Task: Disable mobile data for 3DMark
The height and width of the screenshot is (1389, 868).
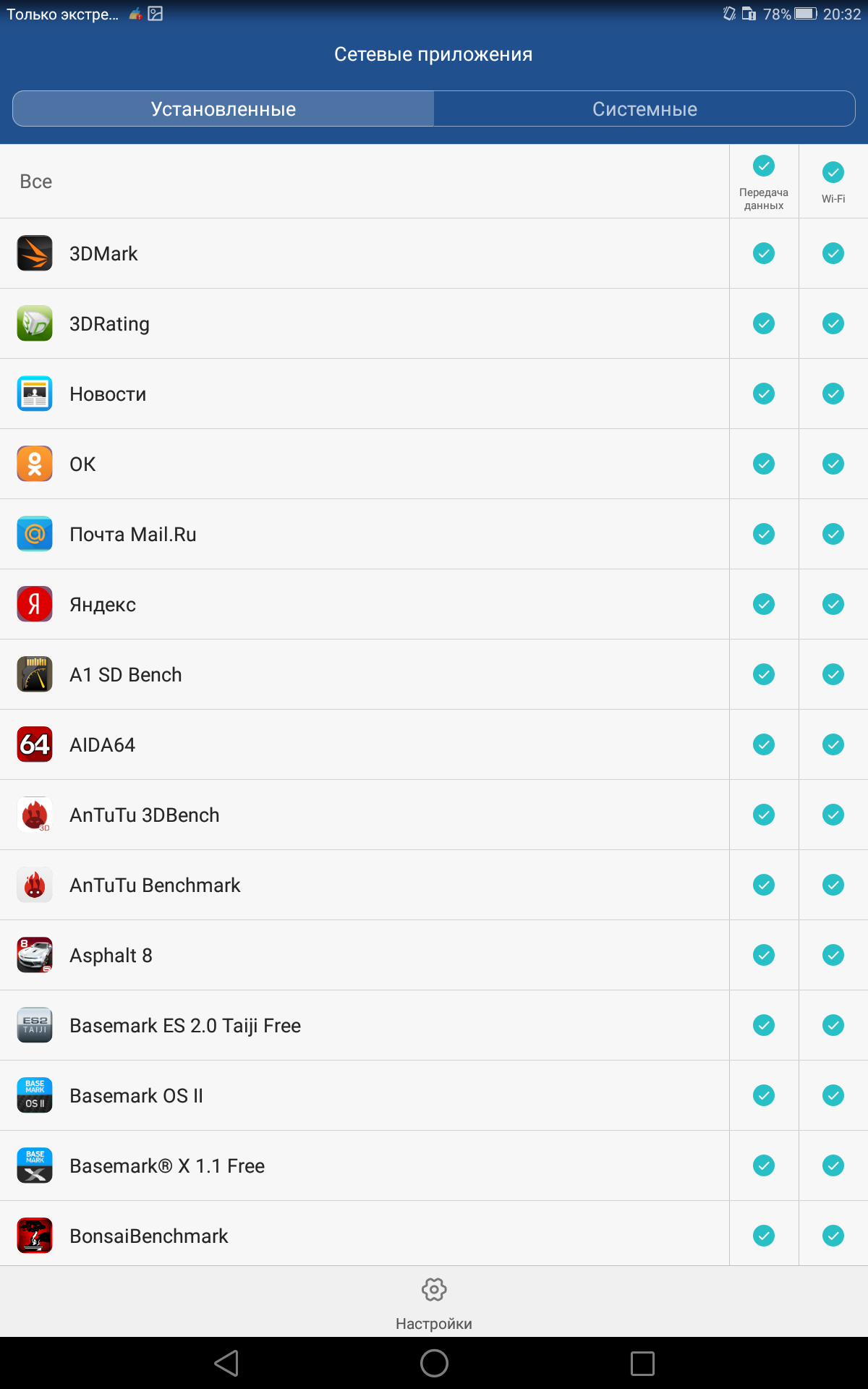Action: pyautogui.click(x=764, y=253)
